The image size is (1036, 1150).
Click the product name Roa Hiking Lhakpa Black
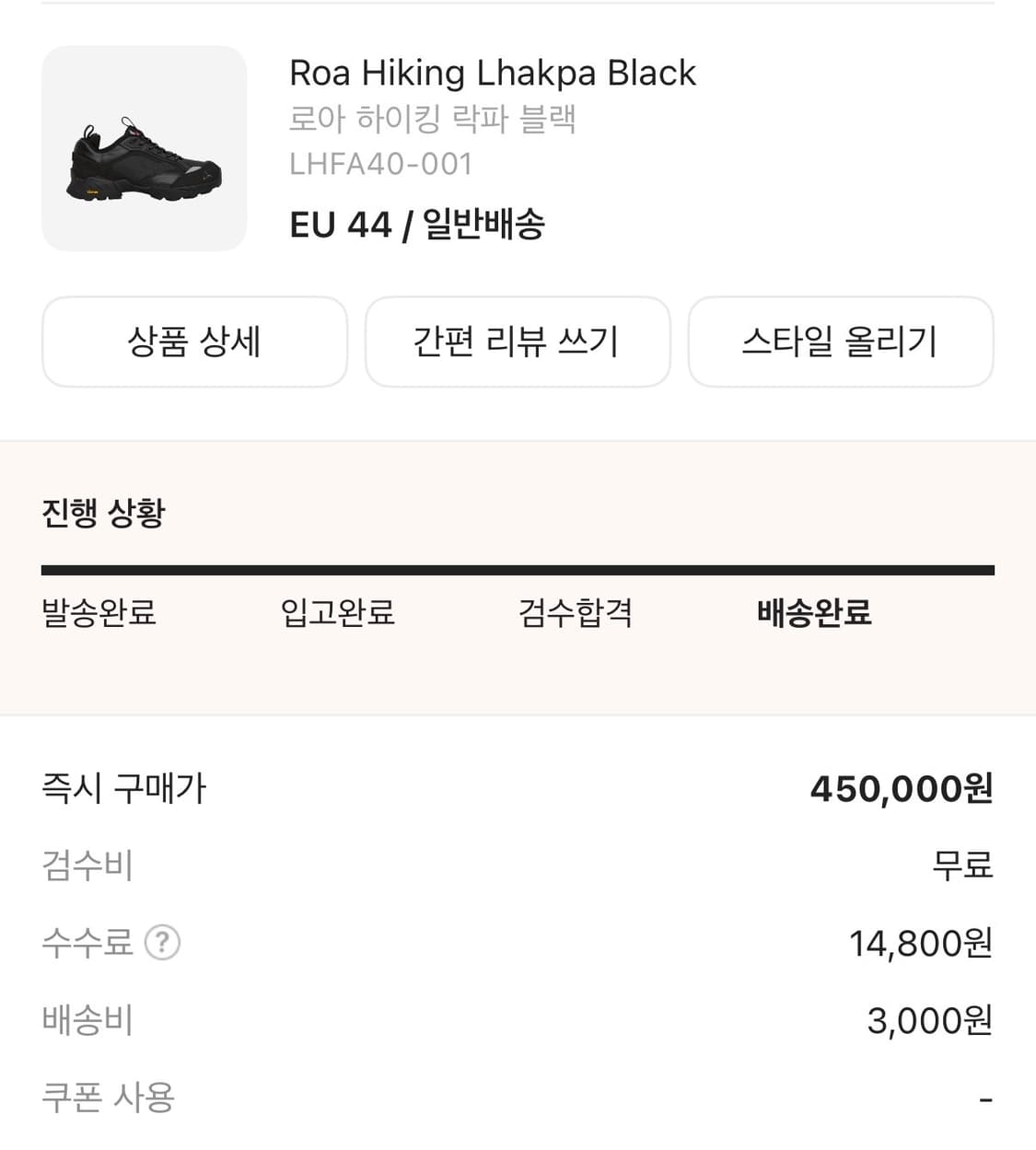493,73
